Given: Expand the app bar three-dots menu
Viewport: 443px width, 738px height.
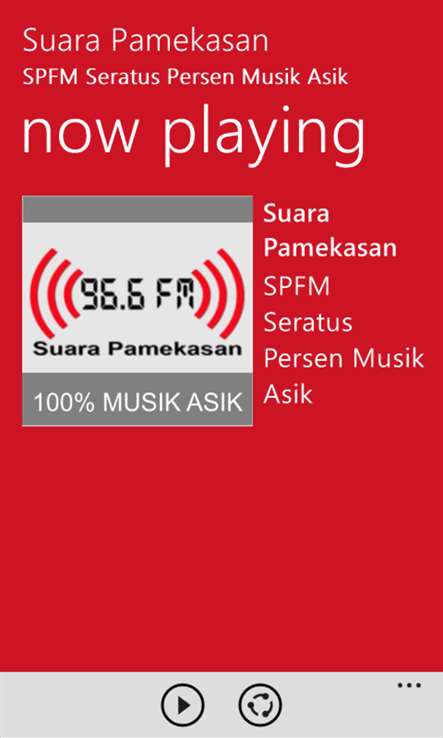Looking at the screenshot, I should tap(409, 685).
